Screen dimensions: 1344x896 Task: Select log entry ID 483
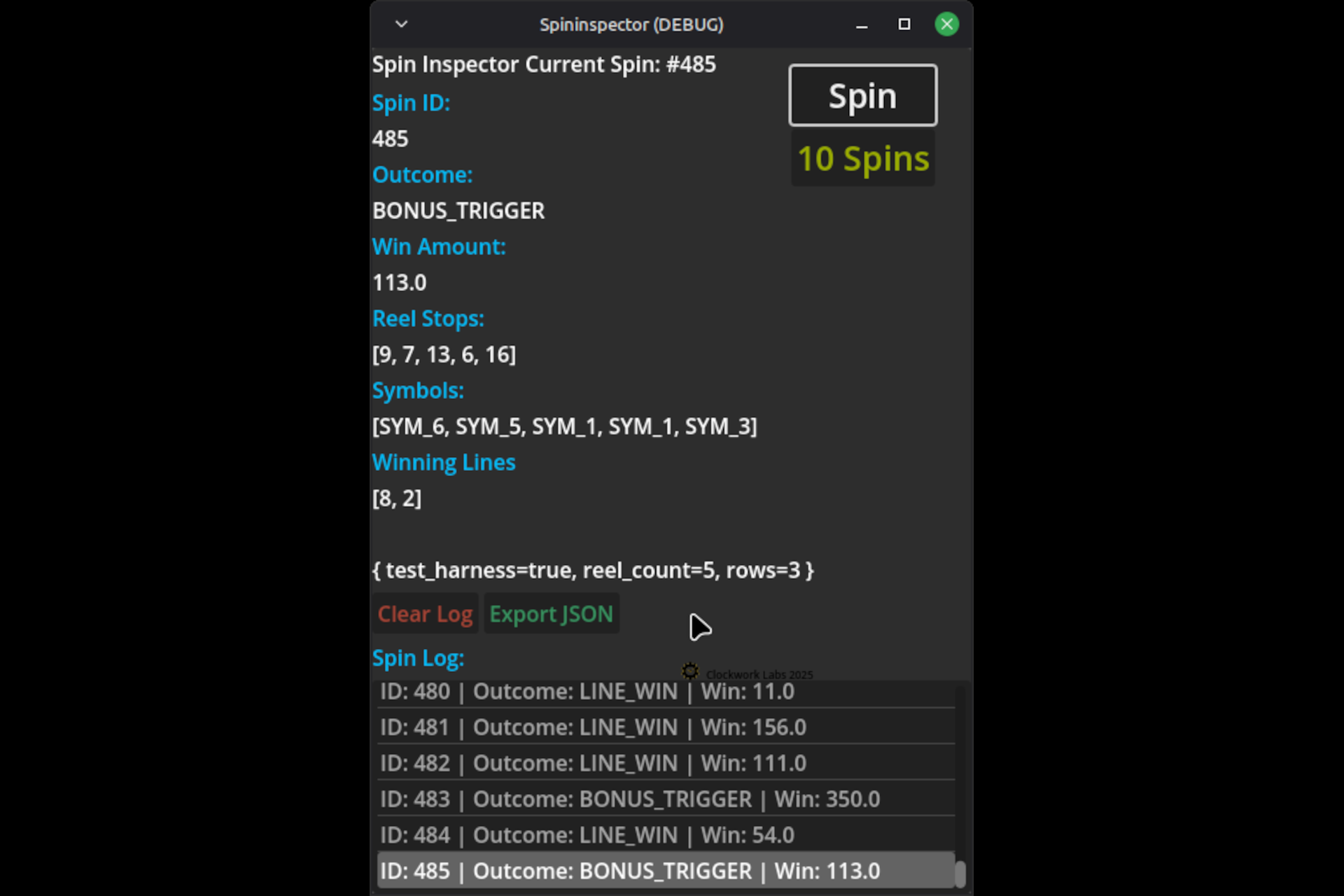[665, 799]
